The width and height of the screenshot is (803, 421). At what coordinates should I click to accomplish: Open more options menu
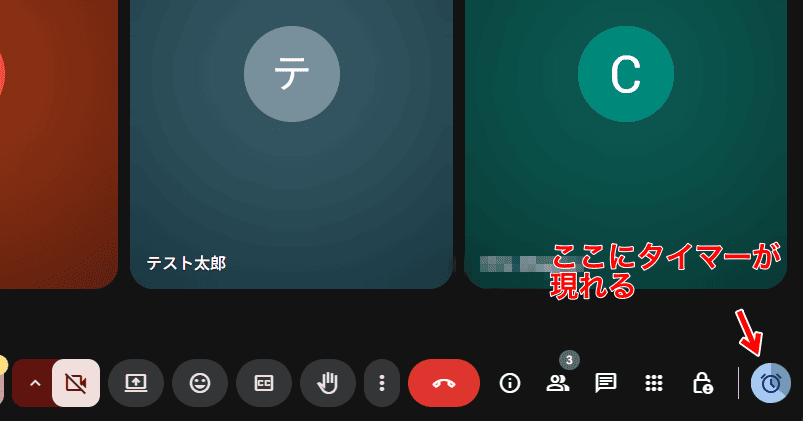point(381,383)
